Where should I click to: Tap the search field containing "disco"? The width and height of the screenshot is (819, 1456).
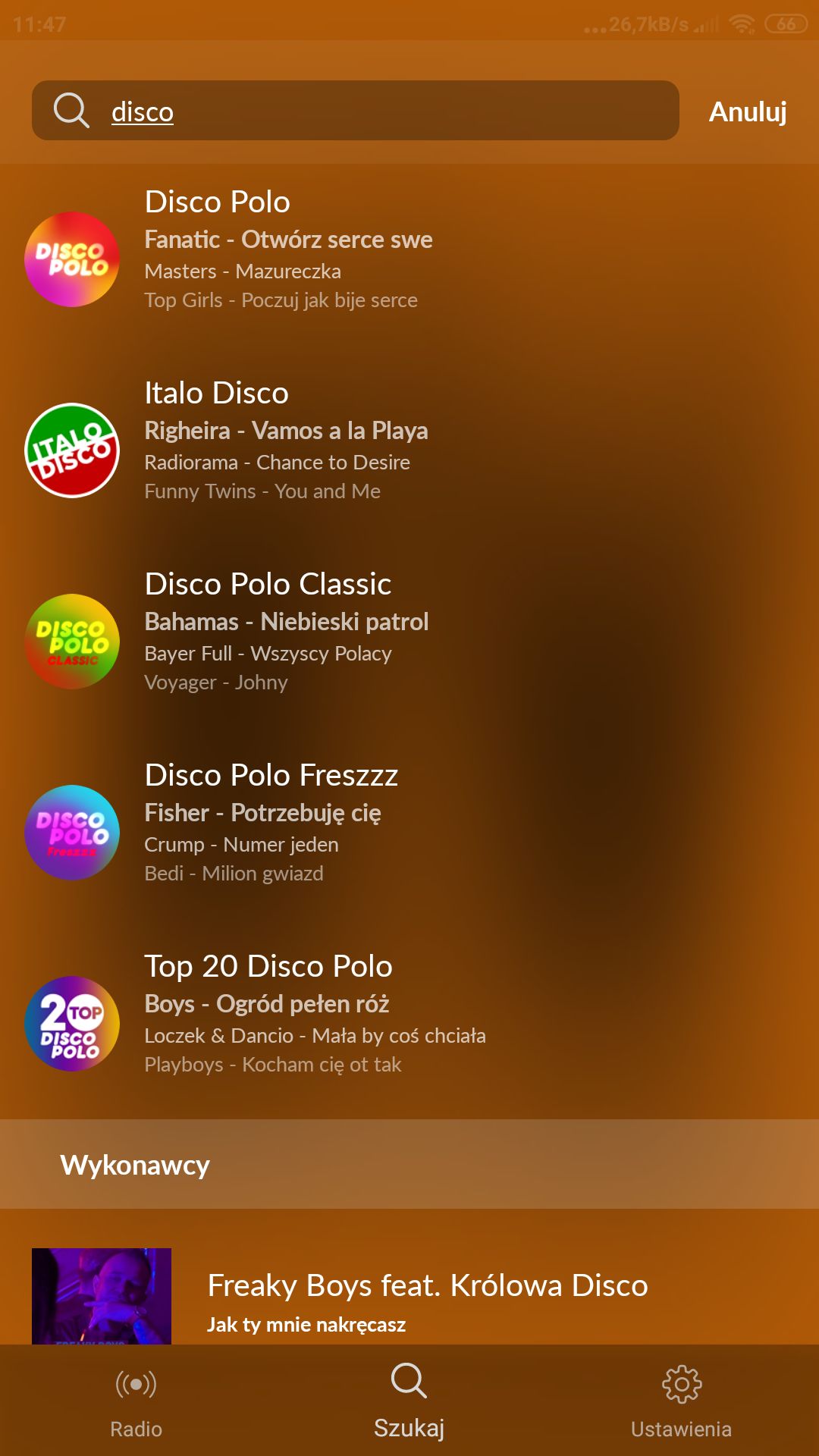355,111
